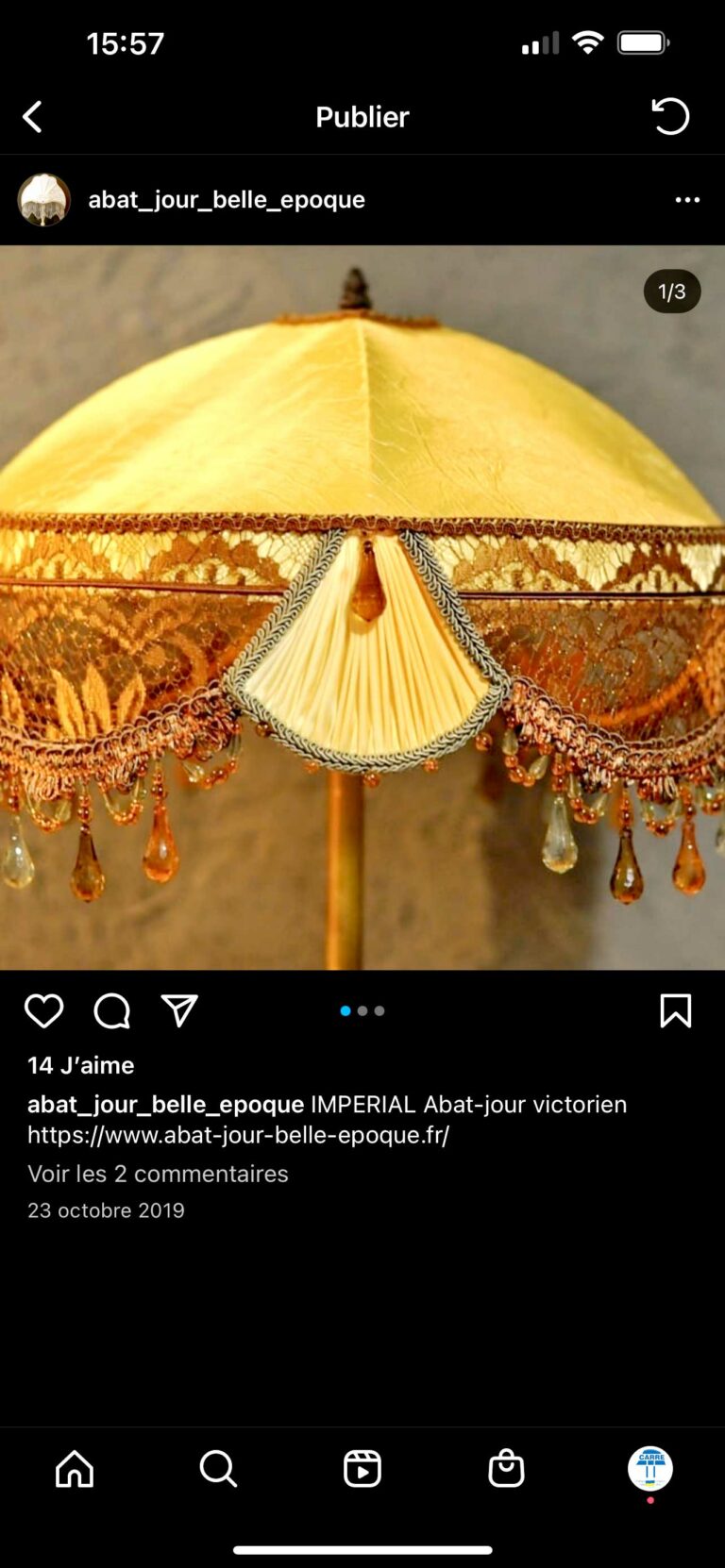Tap the refresh icon in the header
Screen dimensions: 725x1568
[670, 116]
